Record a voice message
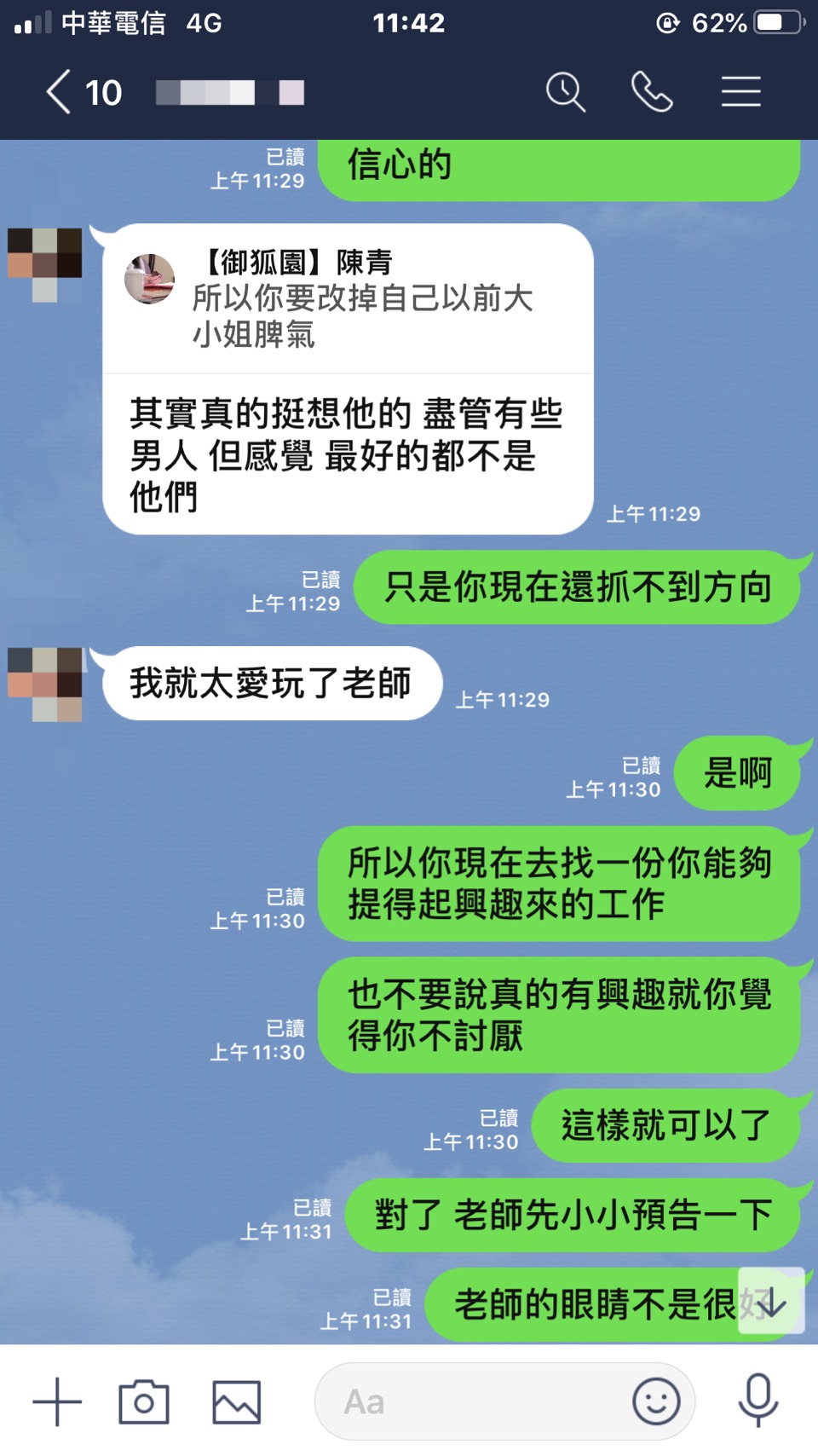This screenshot has height=1456, width=818. (x=758, y=1401)
